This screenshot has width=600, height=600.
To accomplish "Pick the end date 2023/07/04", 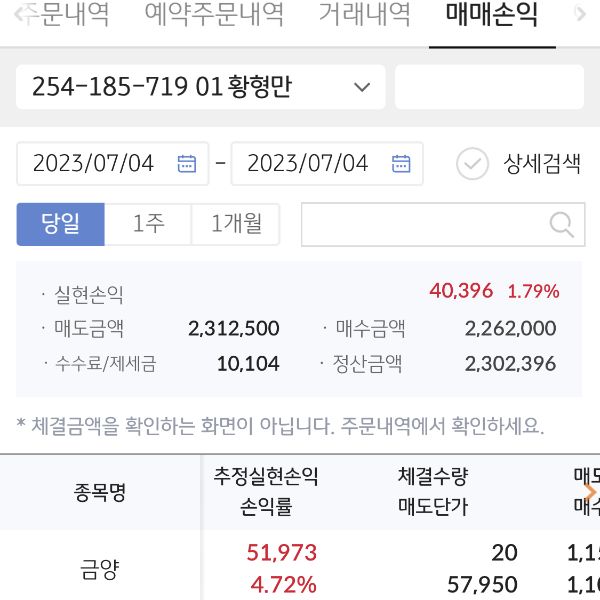I will [x=327, y=164].
